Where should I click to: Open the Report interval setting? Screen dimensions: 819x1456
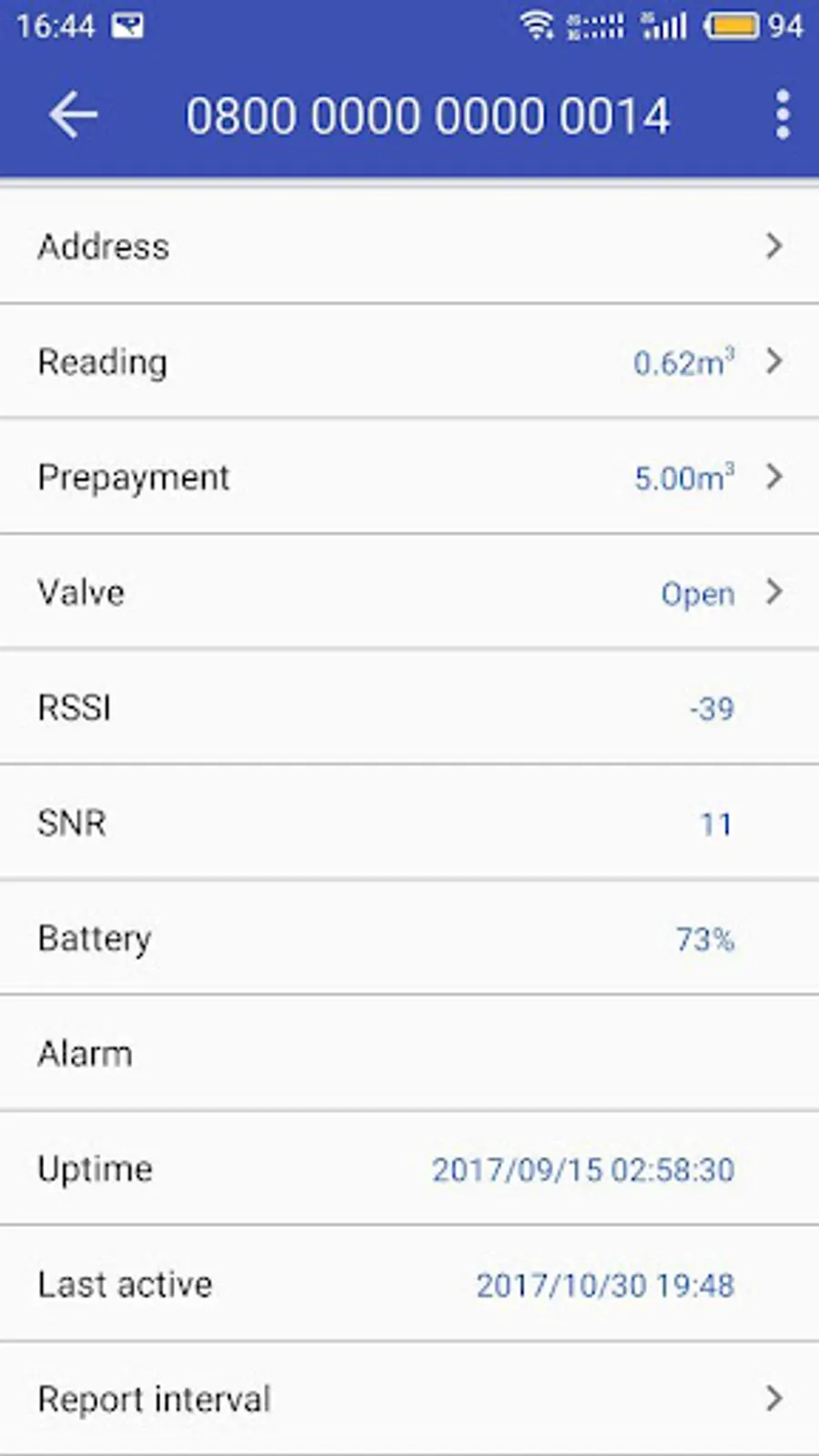(x=409, y=1399)
